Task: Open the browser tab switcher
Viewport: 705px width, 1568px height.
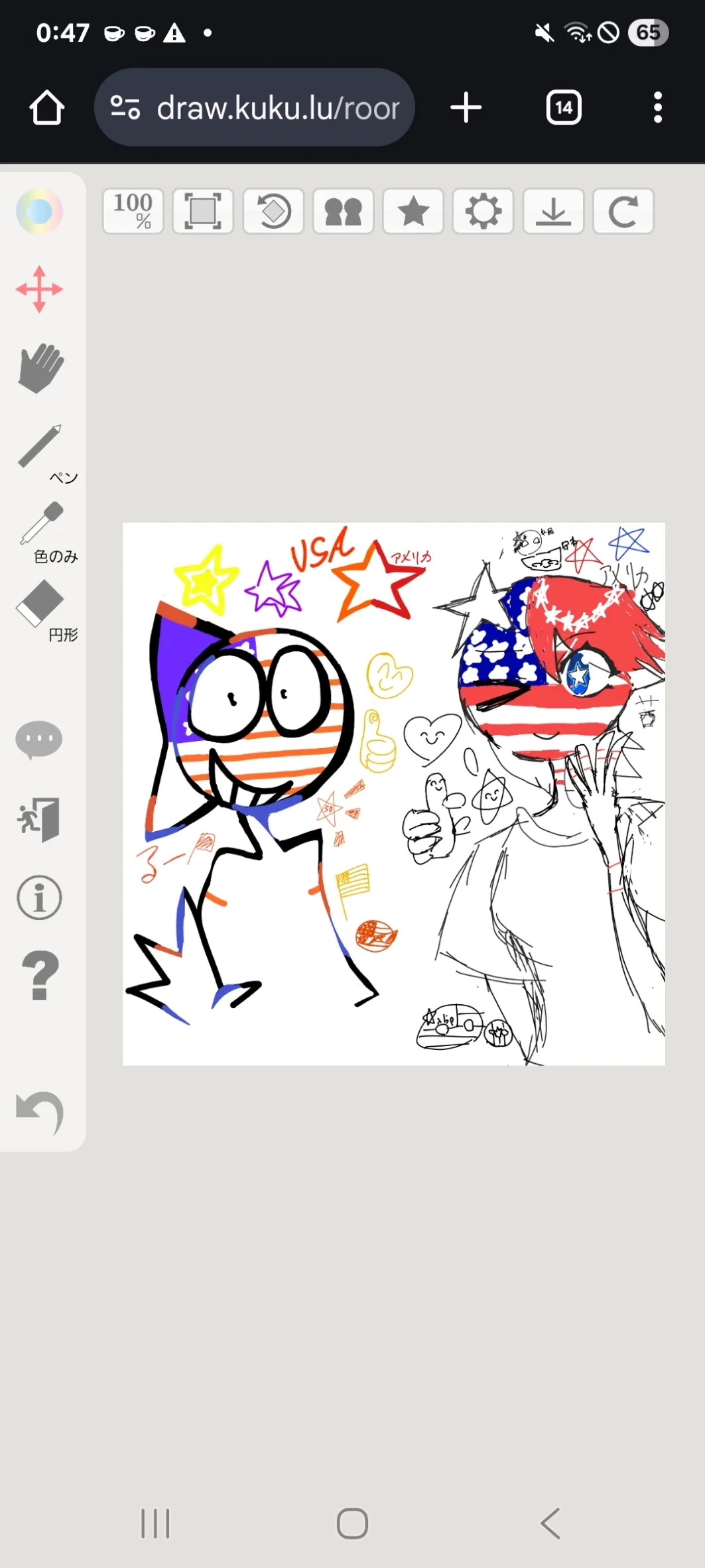Action: pos(564,107)
